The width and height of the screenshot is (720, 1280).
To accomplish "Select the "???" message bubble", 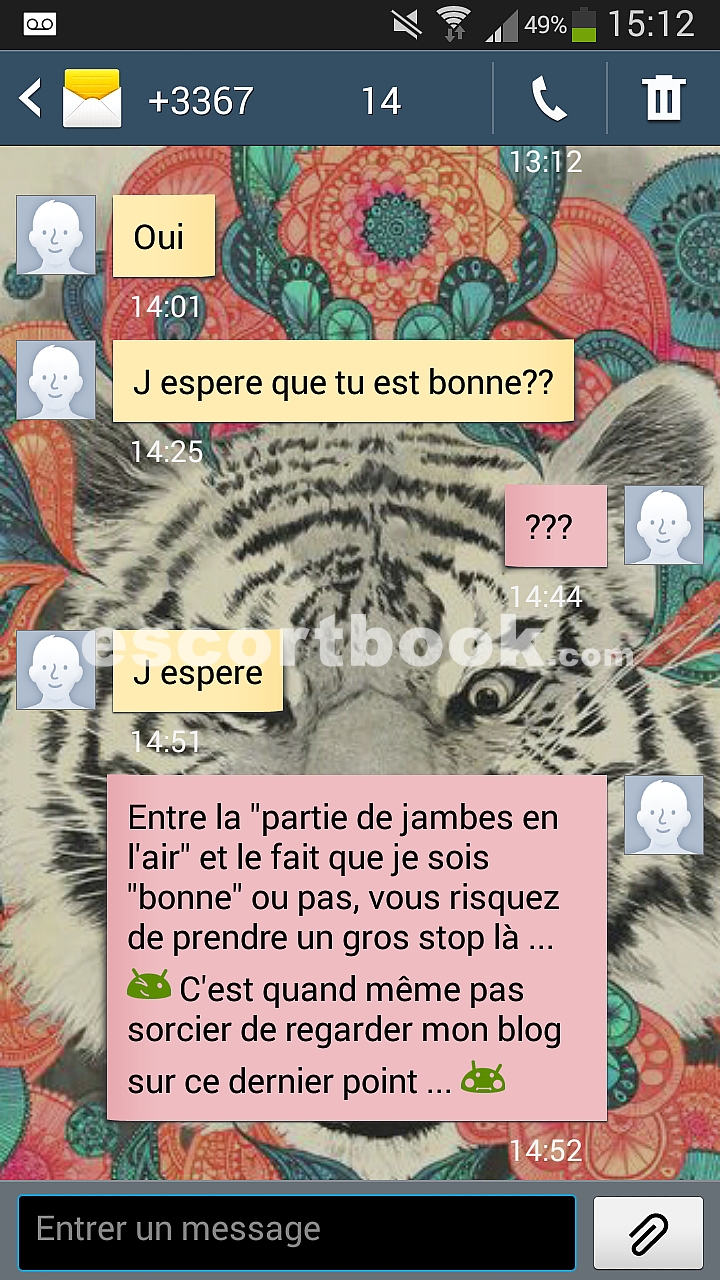I will (555, 526).
